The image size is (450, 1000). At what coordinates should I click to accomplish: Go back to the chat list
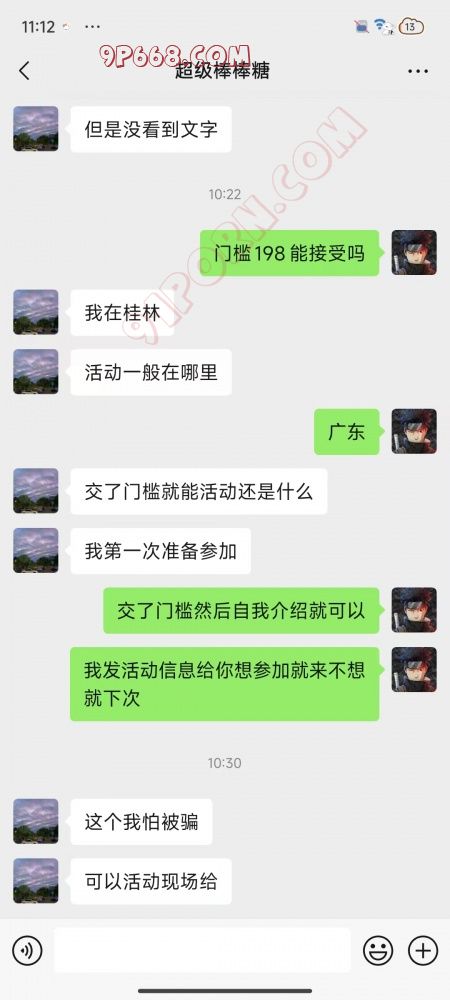(24, 71)
